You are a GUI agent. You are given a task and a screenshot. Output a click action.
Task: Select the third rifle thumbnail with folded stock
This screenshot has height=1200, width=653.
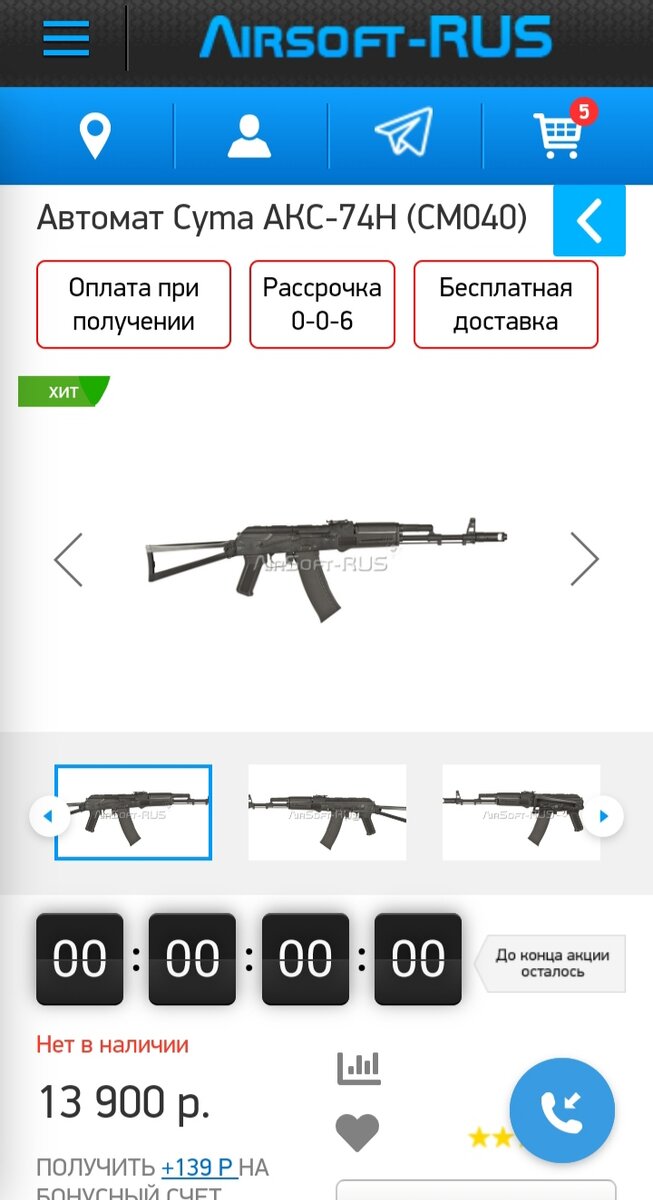tap(521, 812)
